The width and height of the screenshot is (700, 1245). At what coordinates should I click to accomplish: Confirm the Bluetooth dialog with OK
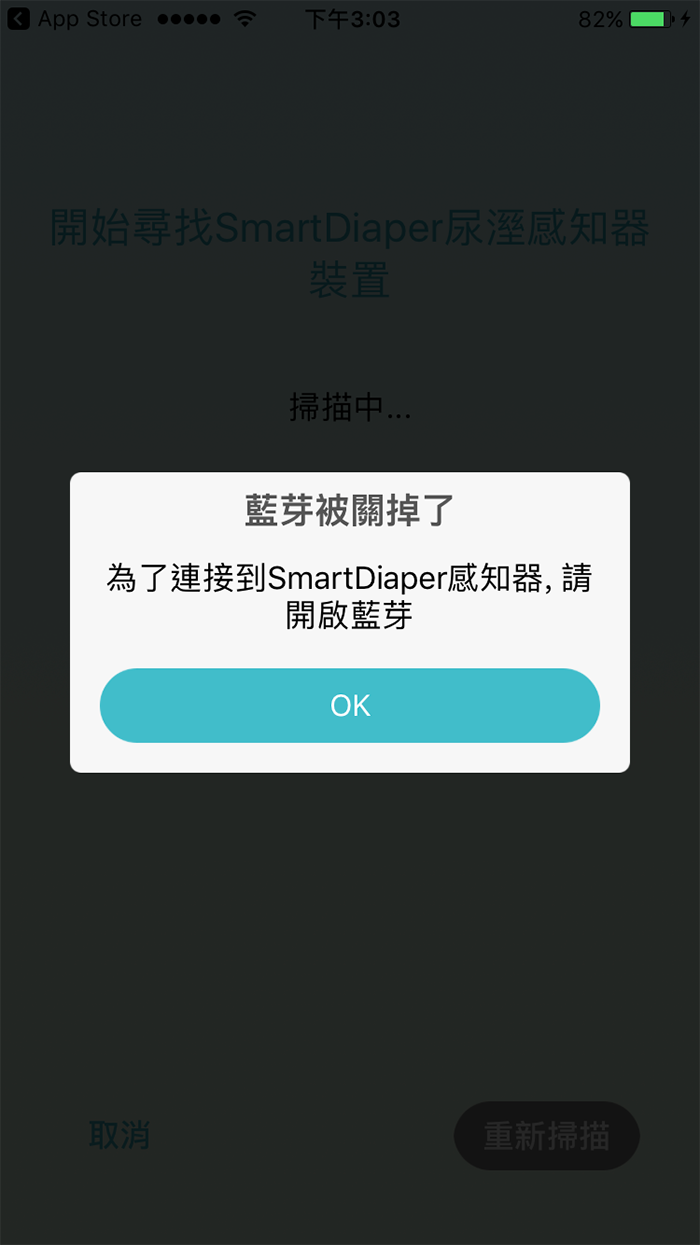coord(350,705)
